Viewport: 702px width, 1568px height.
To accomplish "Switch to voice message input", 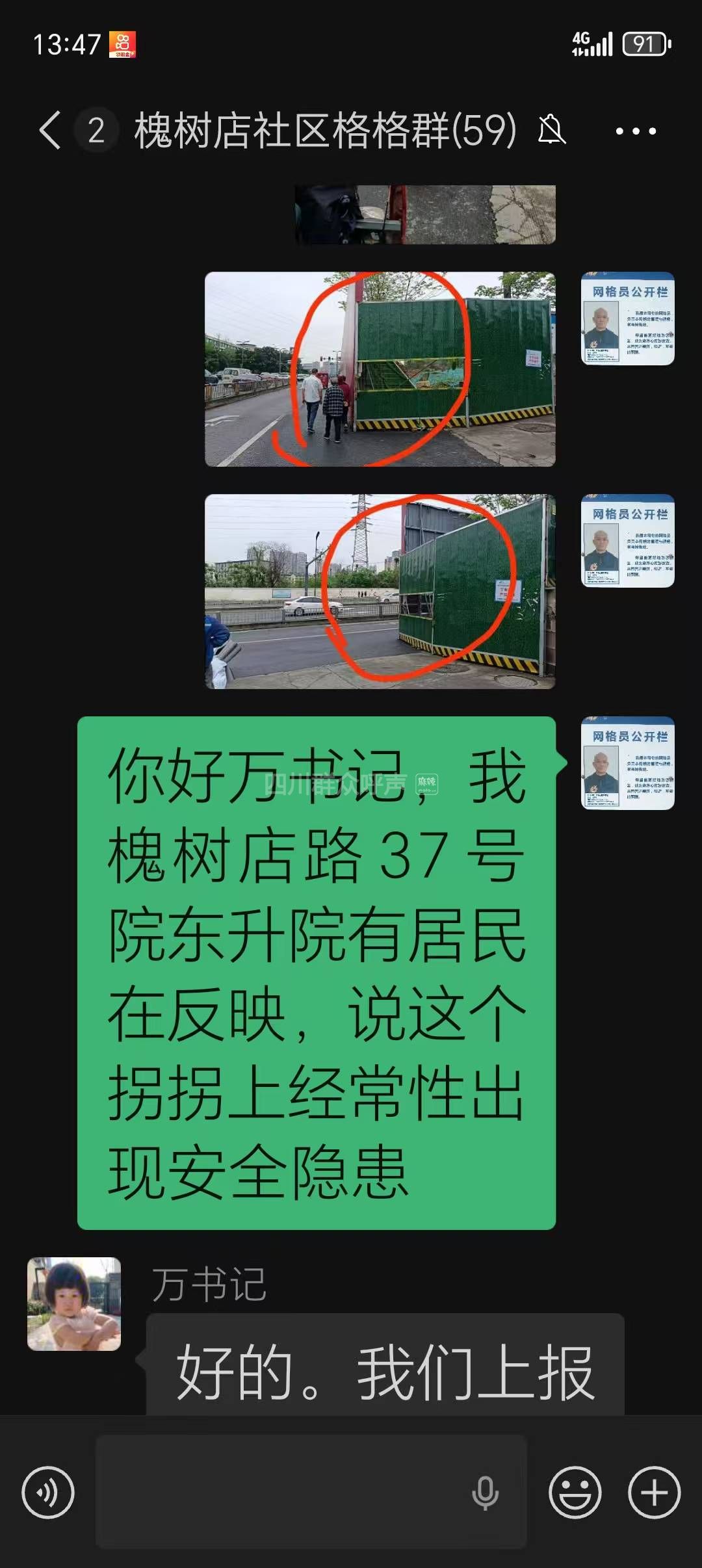I will 48,1492.
